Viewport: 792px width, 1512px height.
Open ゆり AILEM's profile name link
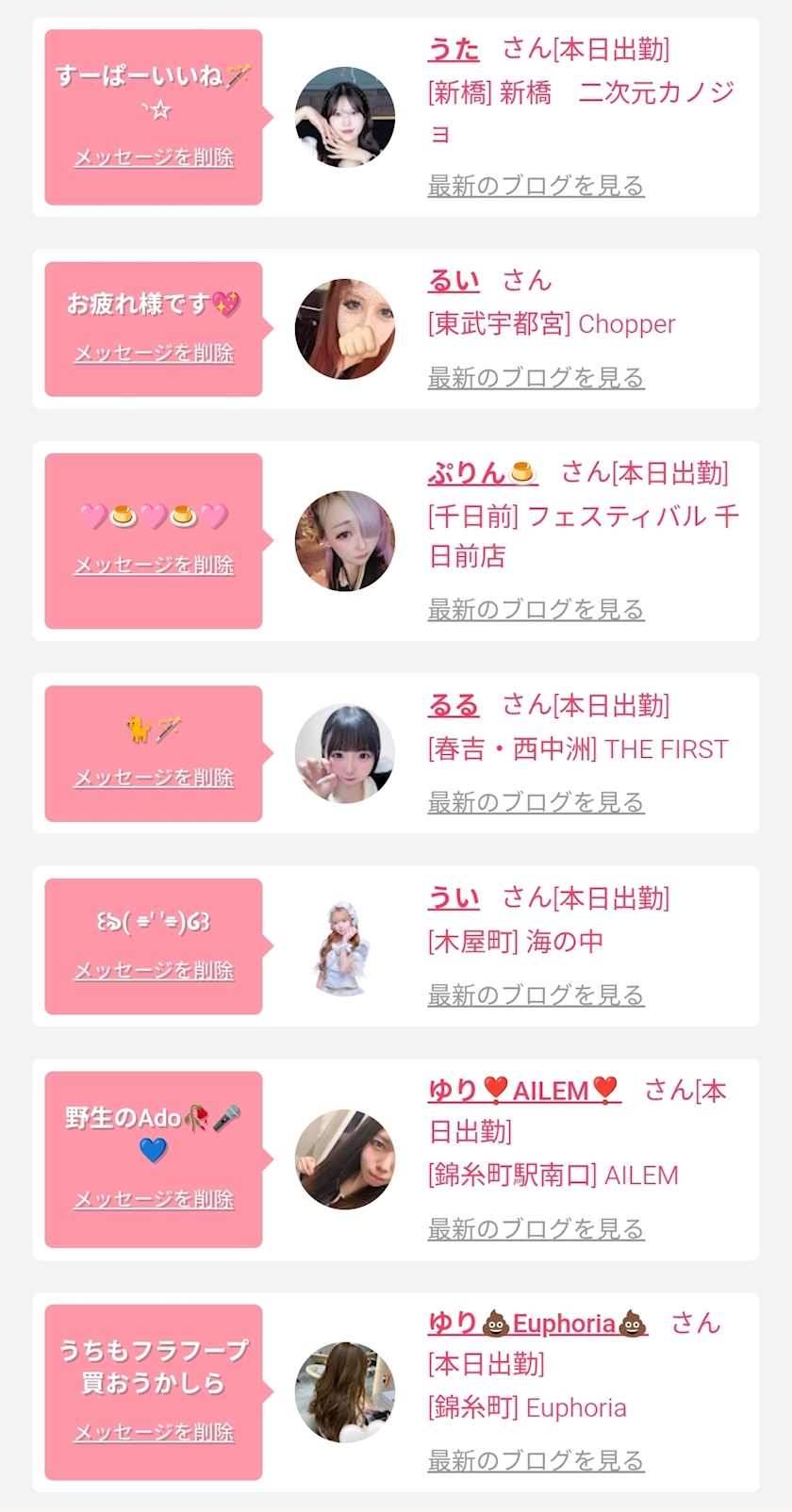click(524, 1091)
